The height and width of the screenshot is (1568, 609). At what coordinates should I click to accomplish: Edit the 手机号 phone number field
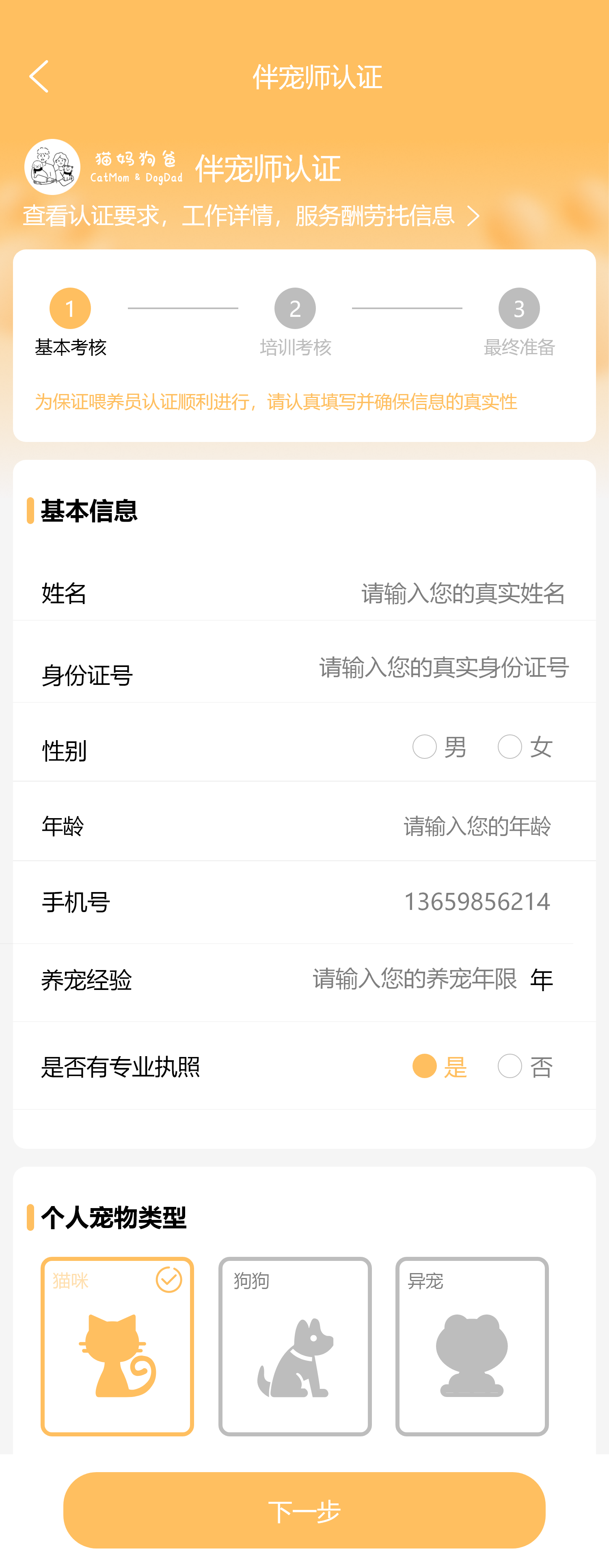(x=477, y=901)
